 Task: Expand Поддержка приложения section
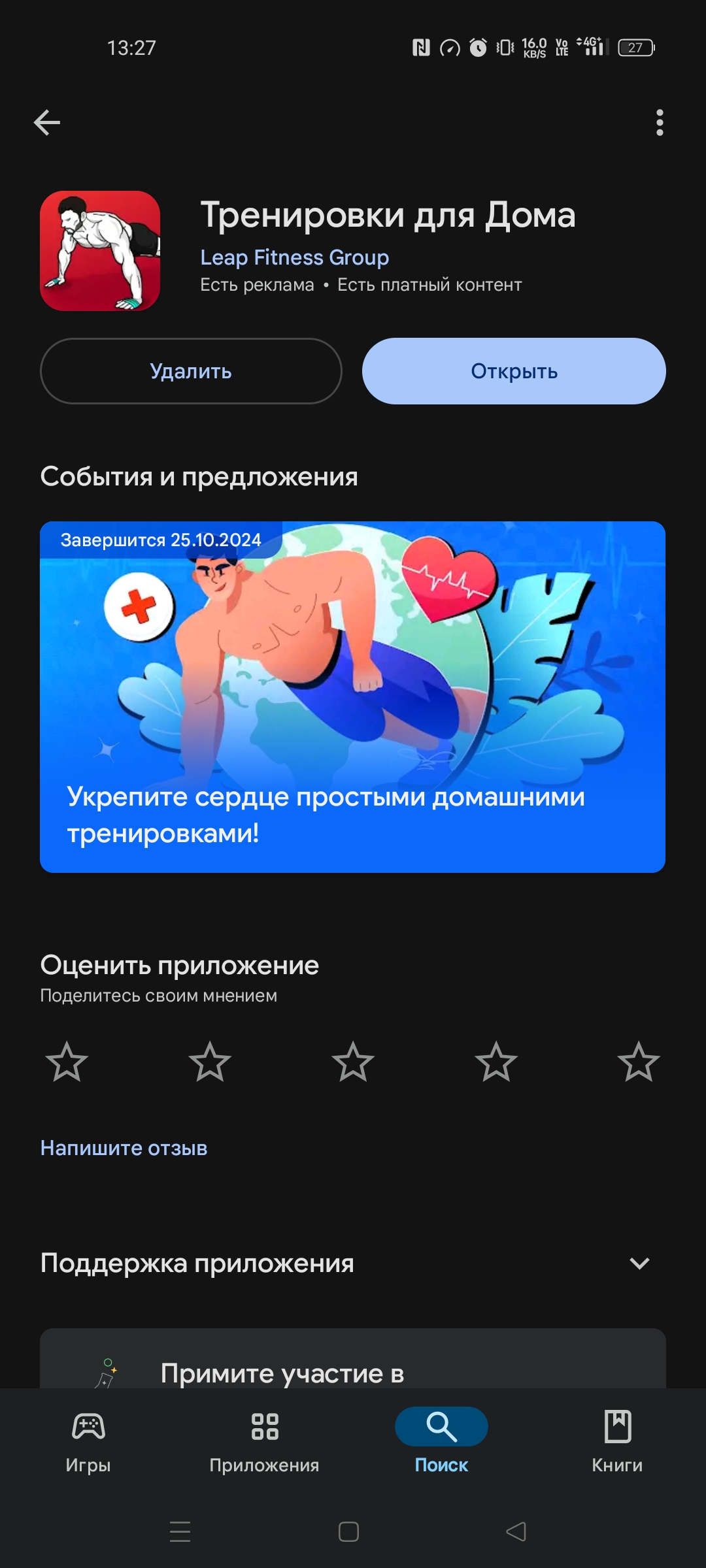coord(639,1263)
